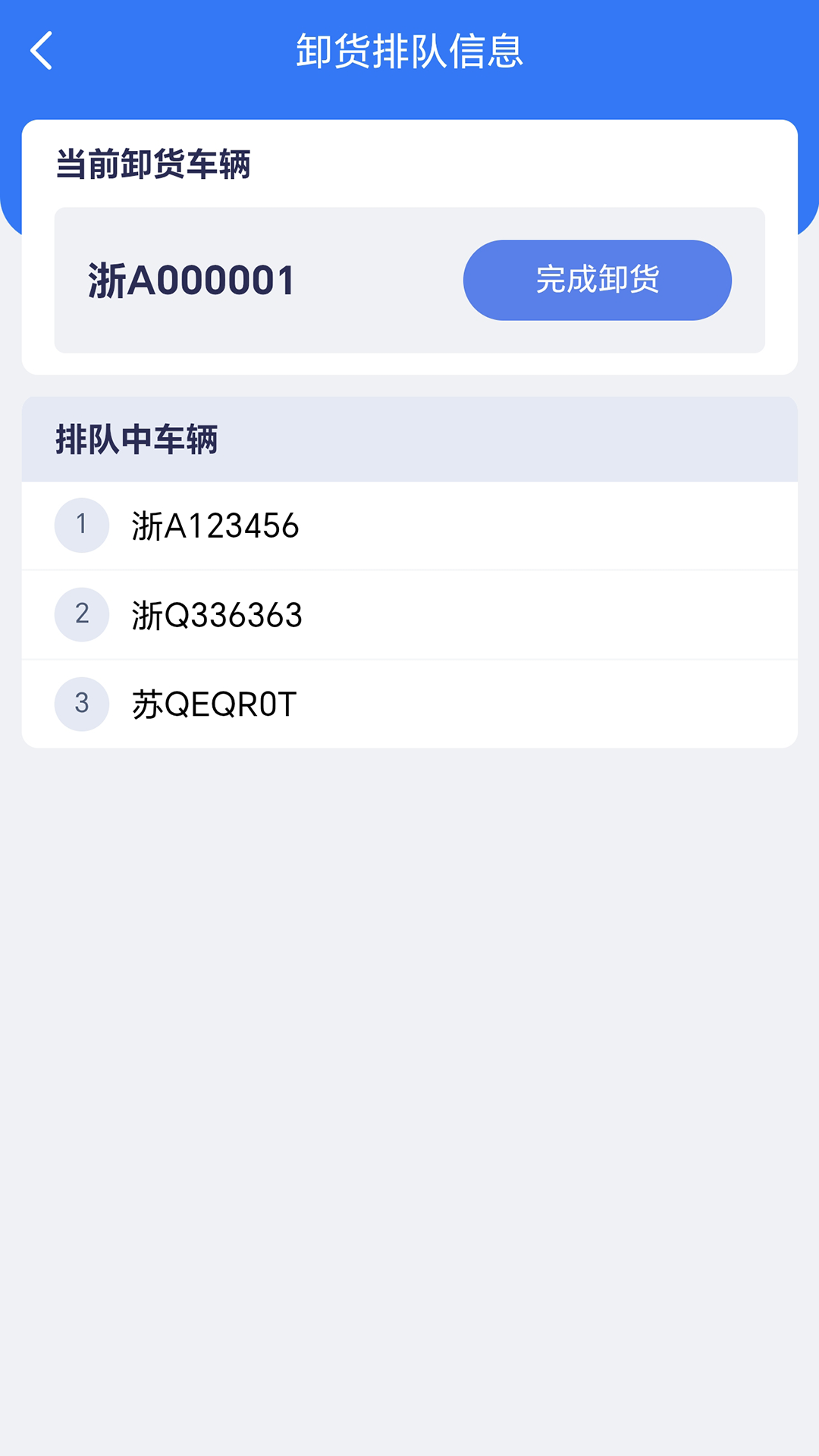
Task: Select the first row in the queue list
Action: pos(409,525)
